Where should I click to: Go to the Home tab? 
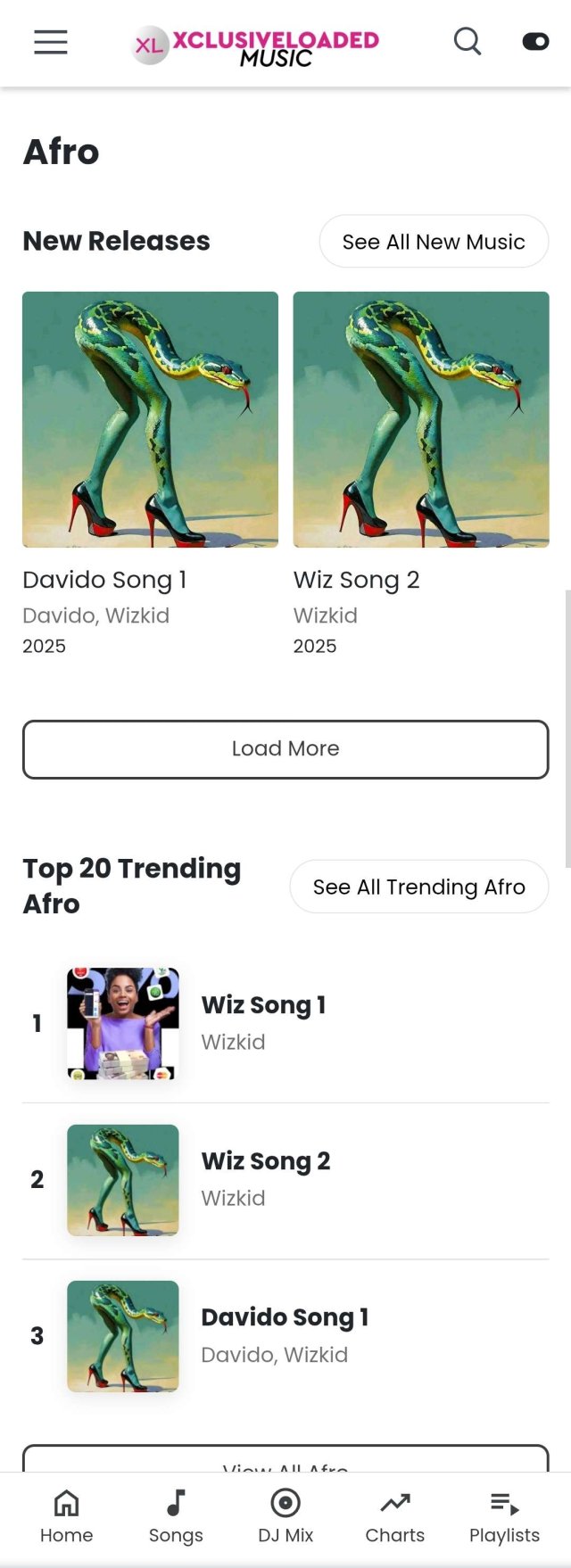(67, 1516)
